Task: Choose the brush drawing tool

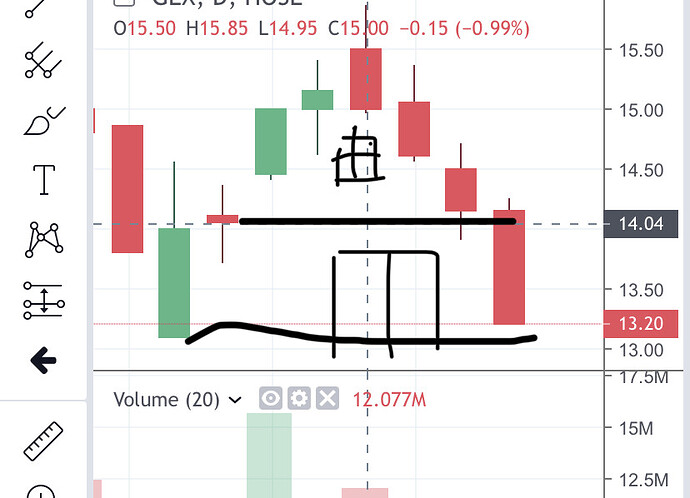Action: 43,121
